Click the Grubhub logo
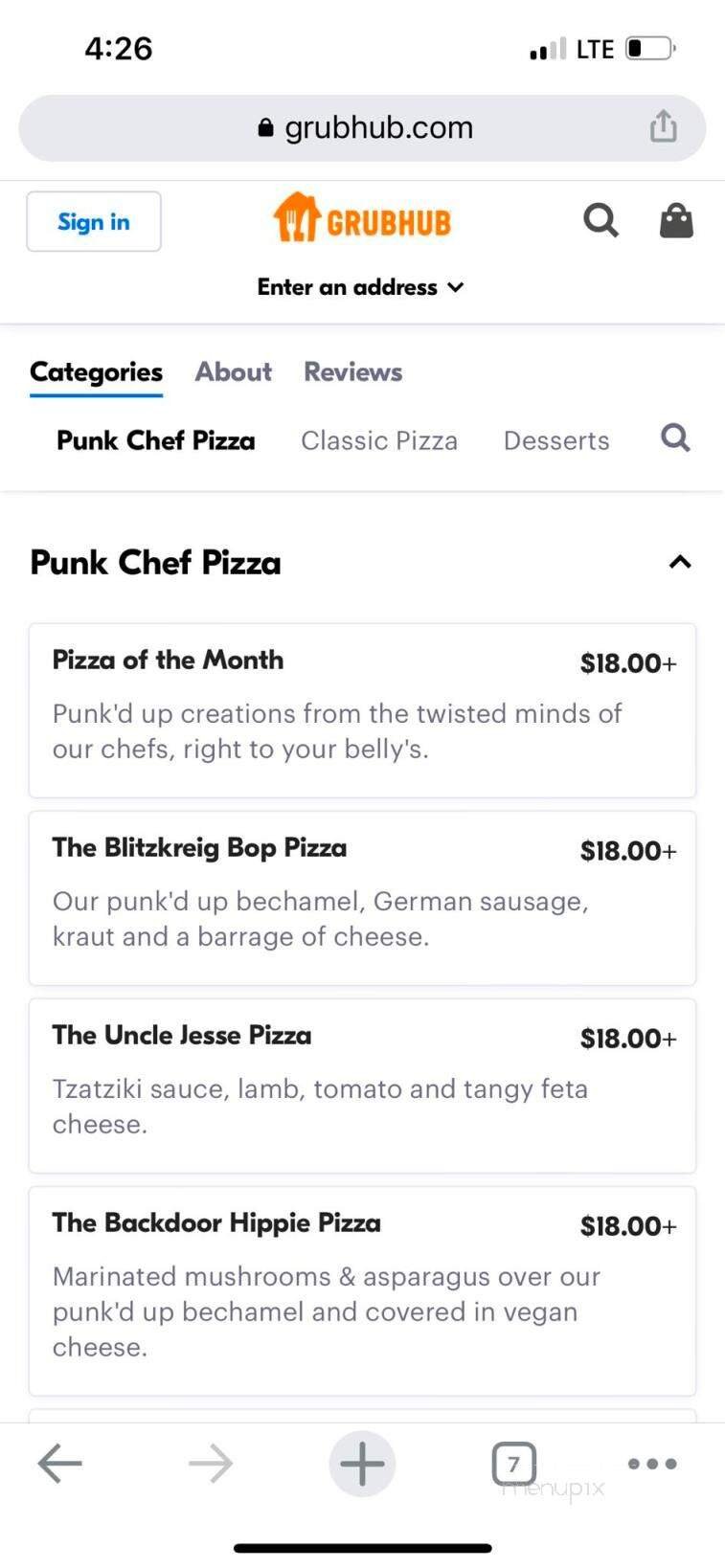This screenshot has width=725, height=1568. (x=361, y=218)
